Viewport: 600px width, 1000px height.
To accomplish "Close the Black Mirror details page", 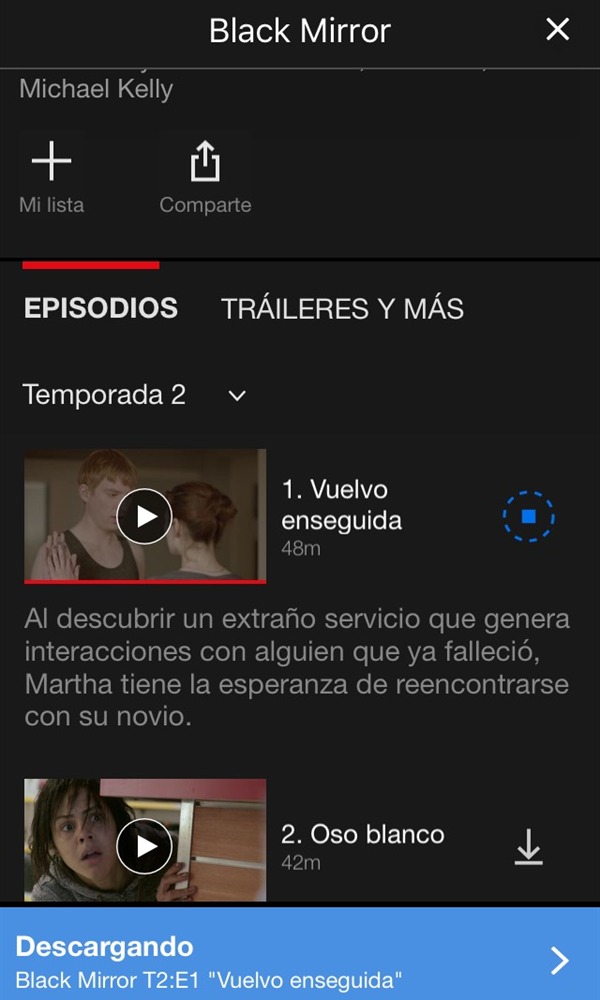I will 557,30.
